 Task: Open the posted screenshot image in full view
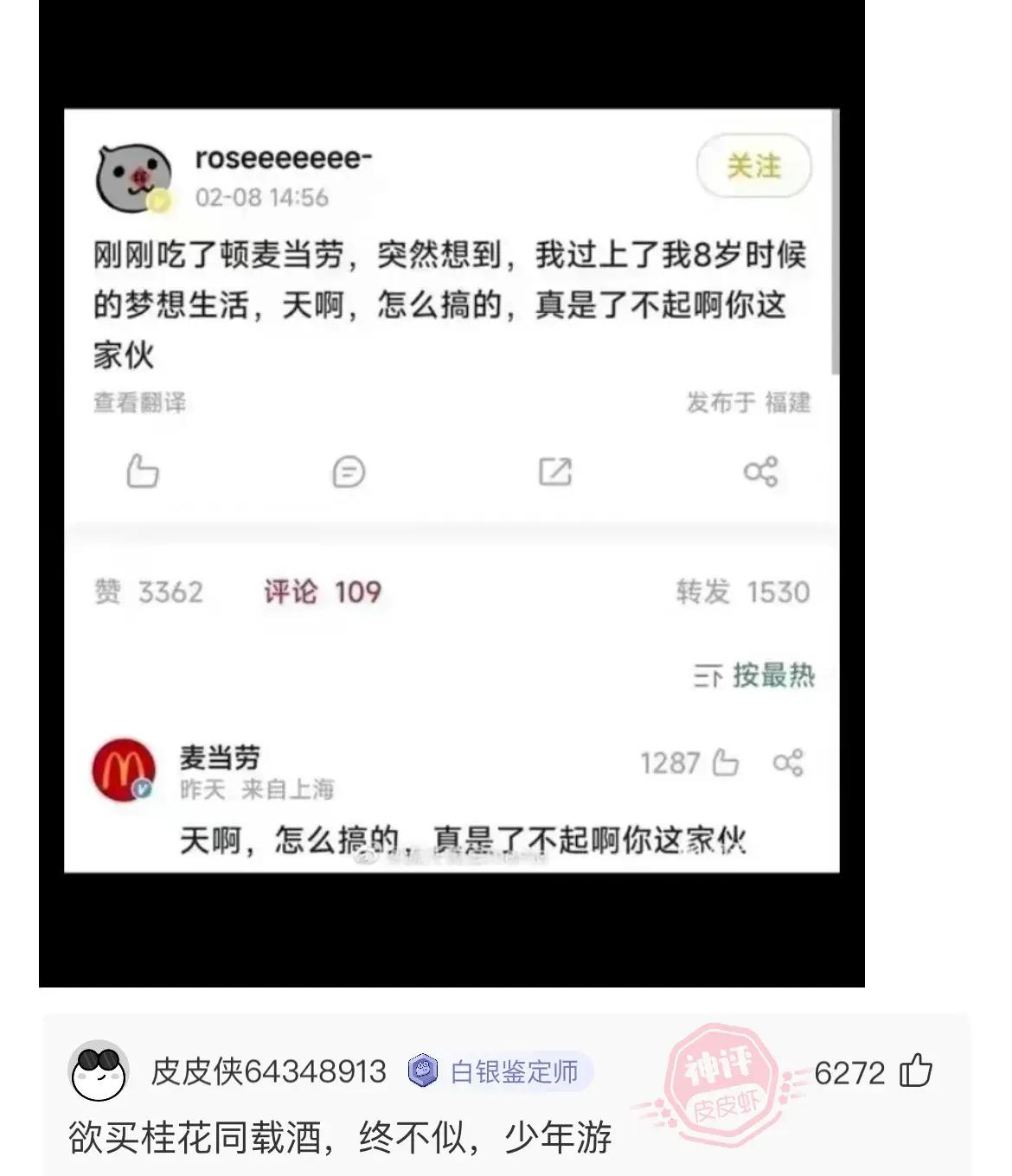[x=452, y=491]
